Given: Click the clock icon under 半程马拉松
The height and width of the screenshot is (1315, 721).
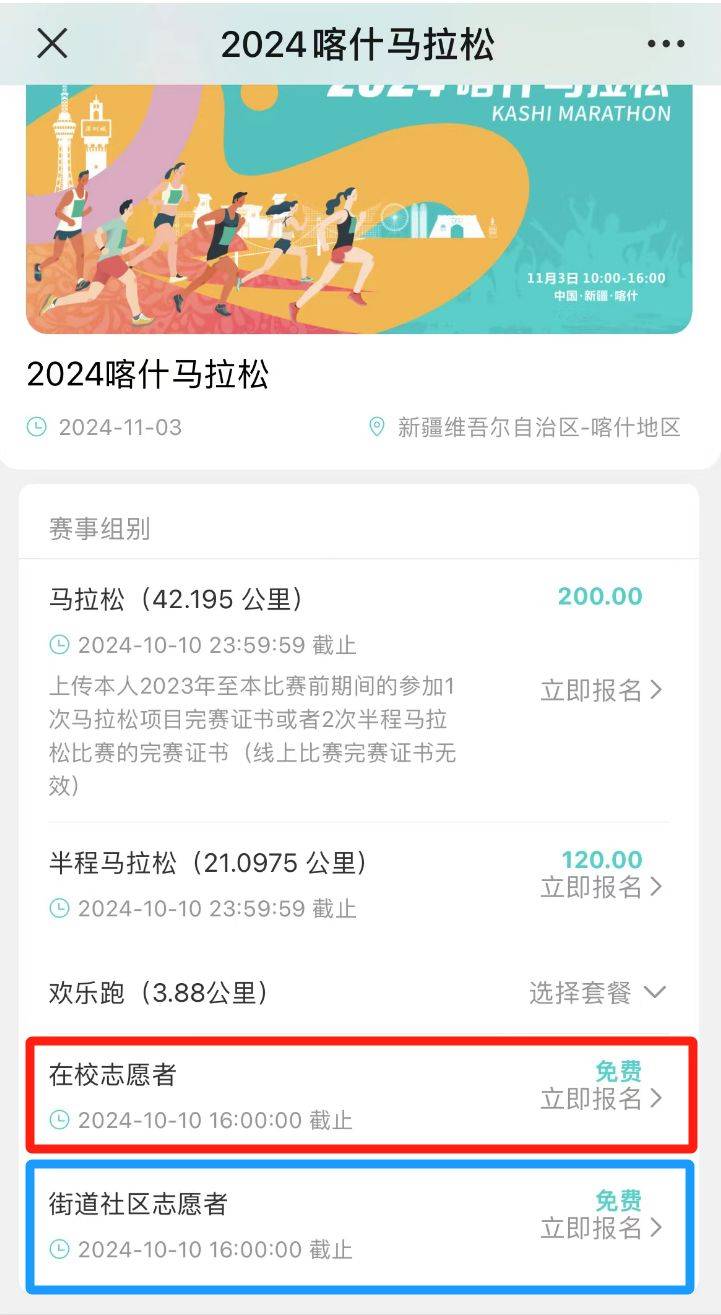Looking at the screenshot, I should 58,909.
